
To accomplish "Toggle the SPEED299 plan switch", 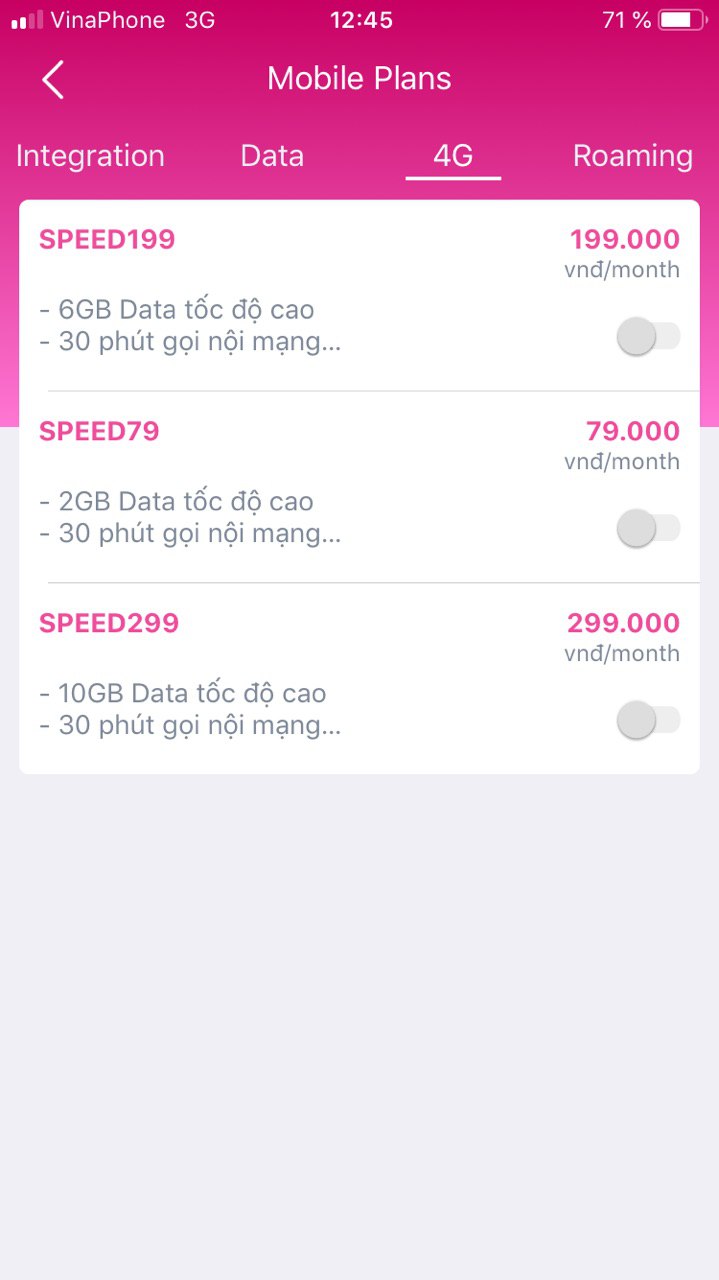I will (x=648, y=721).
